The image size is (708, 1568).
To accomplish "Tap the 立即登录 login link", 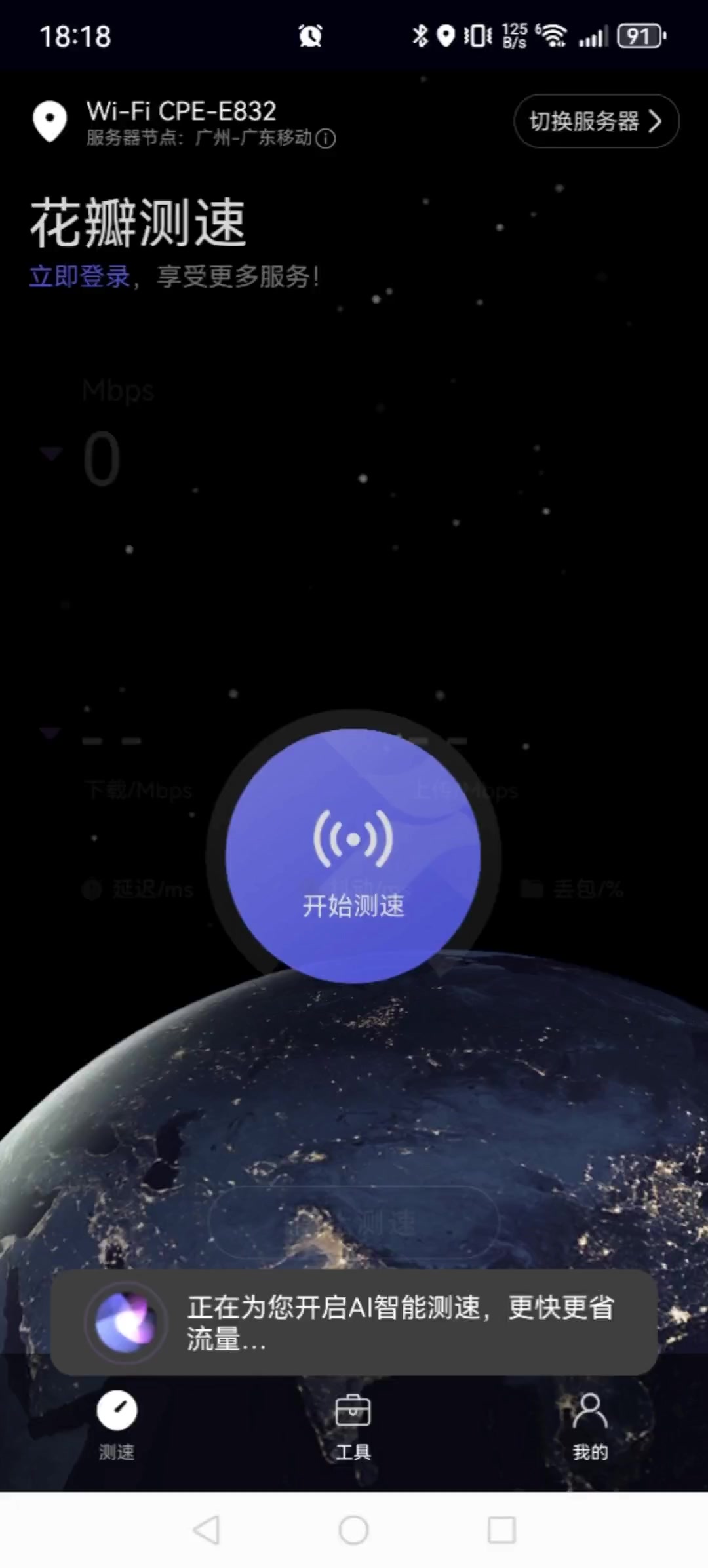I will 79,277.
